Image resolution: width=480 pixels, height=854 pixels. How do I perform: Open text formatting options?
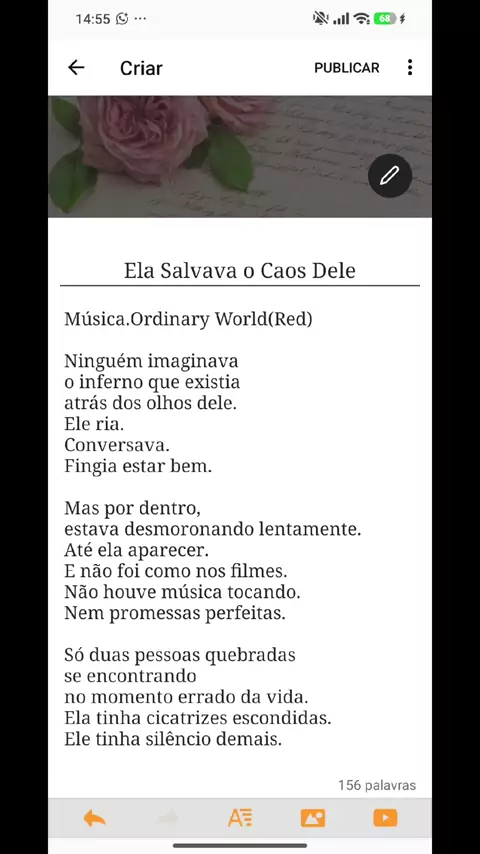[x=240, y=818]
